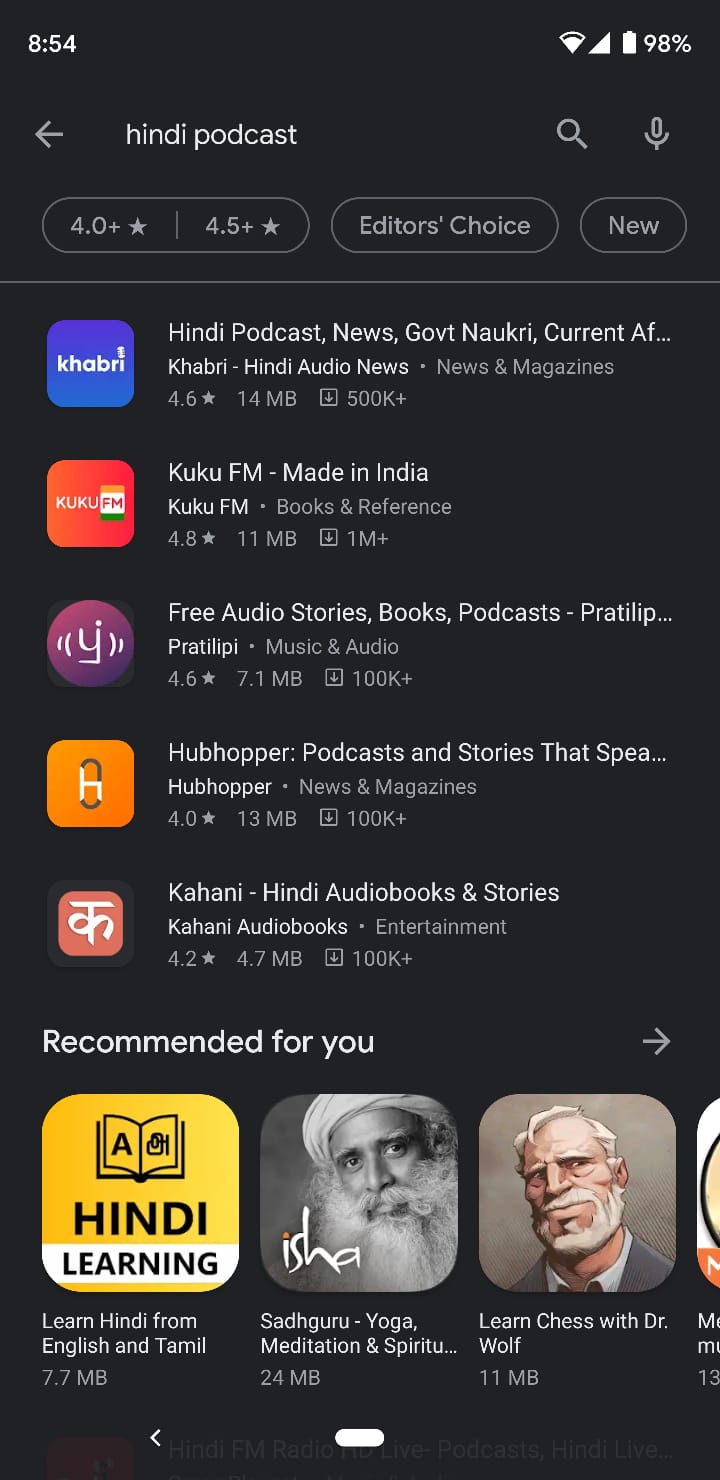720x1480 pixels.
Task: Tap the home pill indicator
Action: coord(360,1437)
